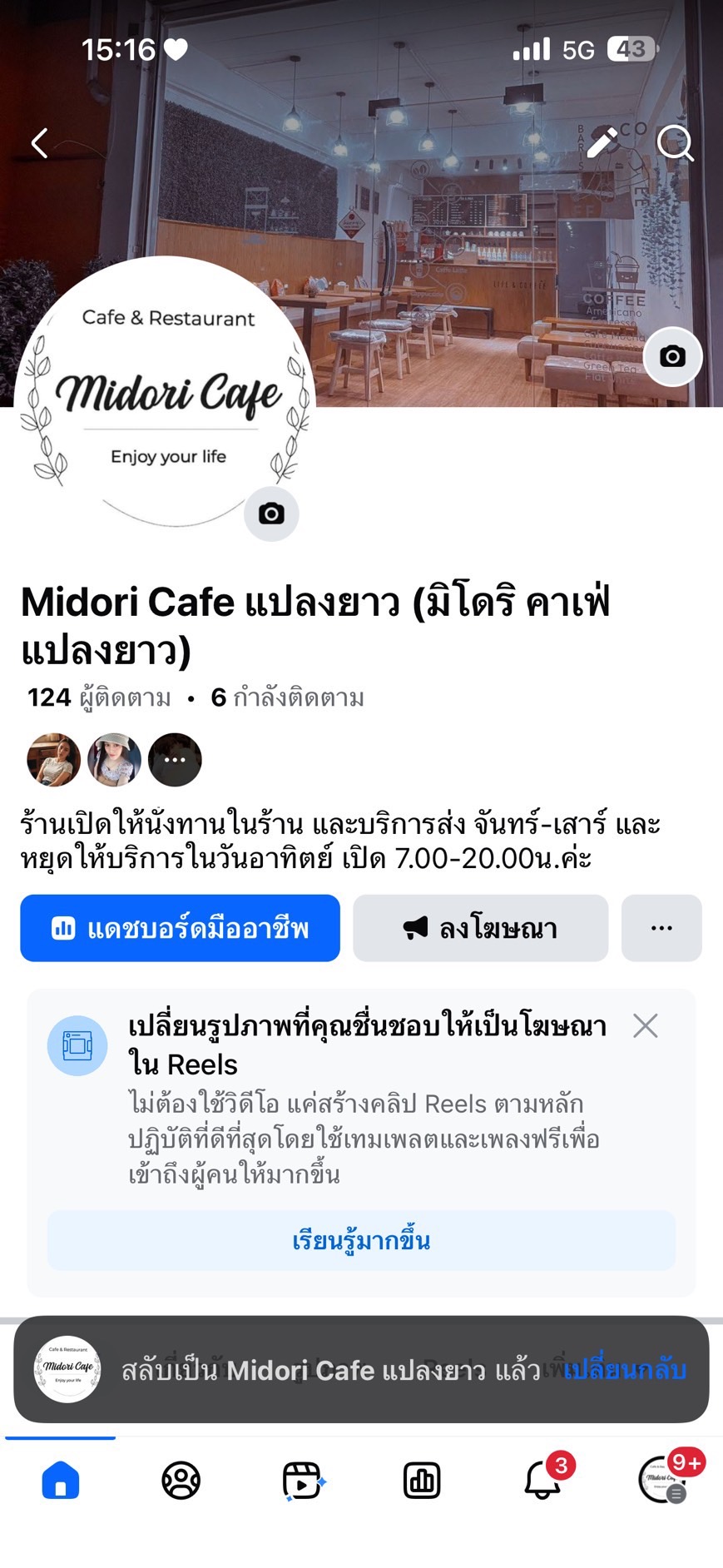
Task: Open the 6 กำลังติดตาม following list
Action: (x=288, y=697)
